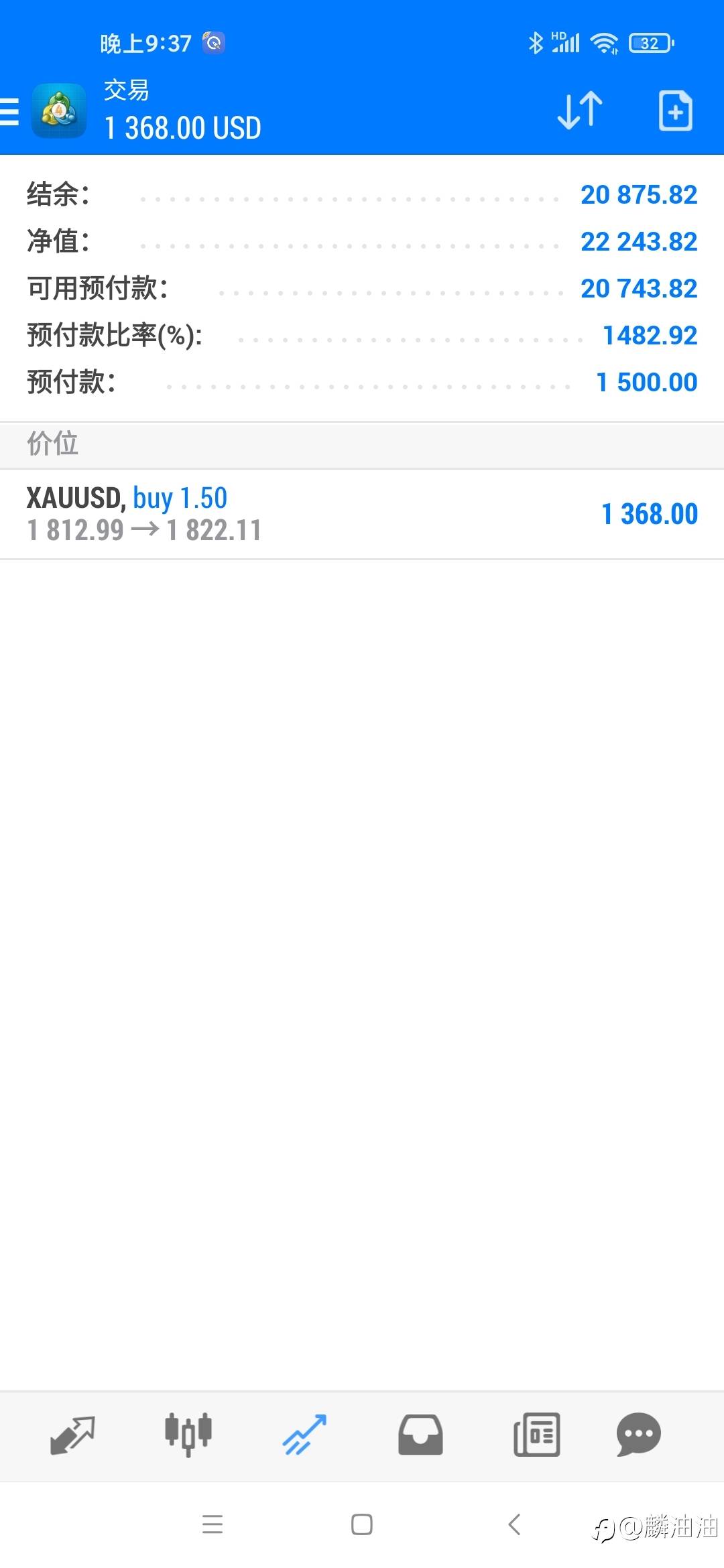The width and height of the screenshot is (724, 1568).
Task: Go back with system back button
Action: pos(514,1524)
